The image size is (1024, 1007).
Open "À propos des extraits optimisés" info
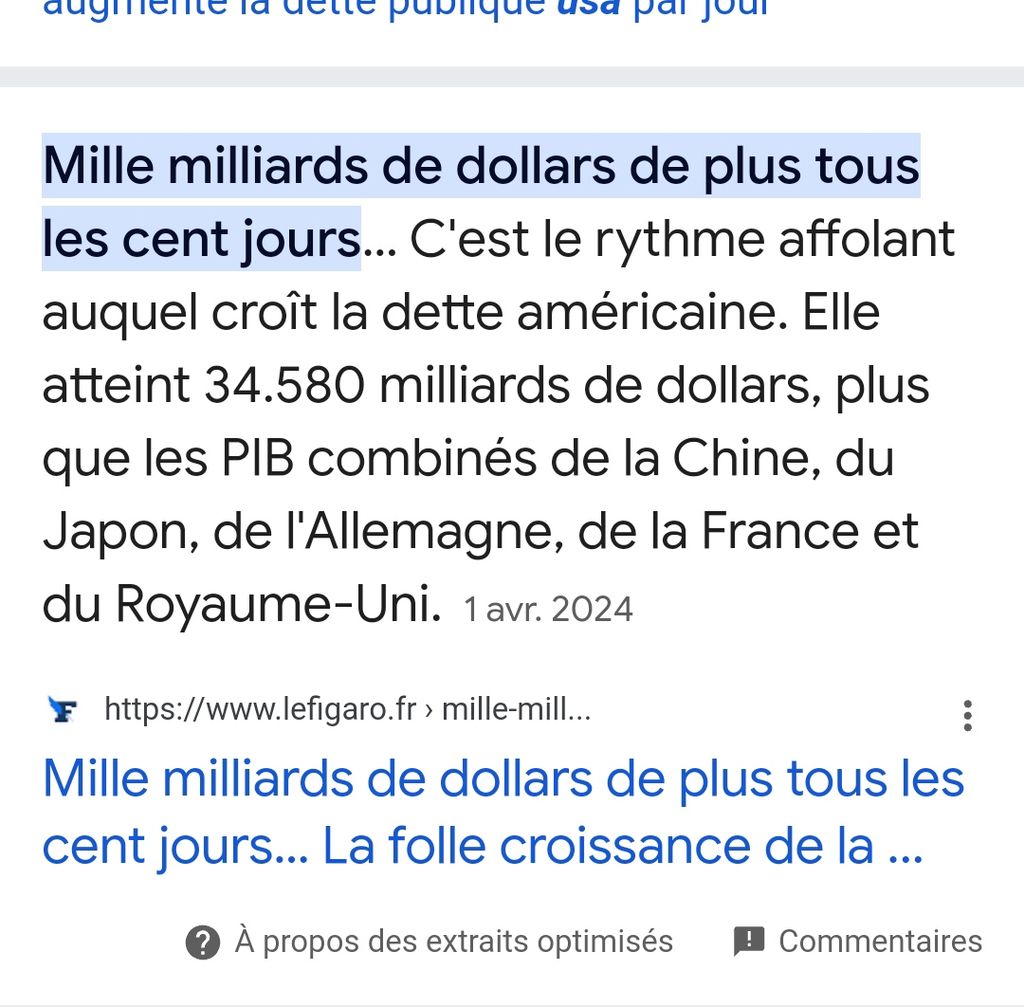point(430,941)
